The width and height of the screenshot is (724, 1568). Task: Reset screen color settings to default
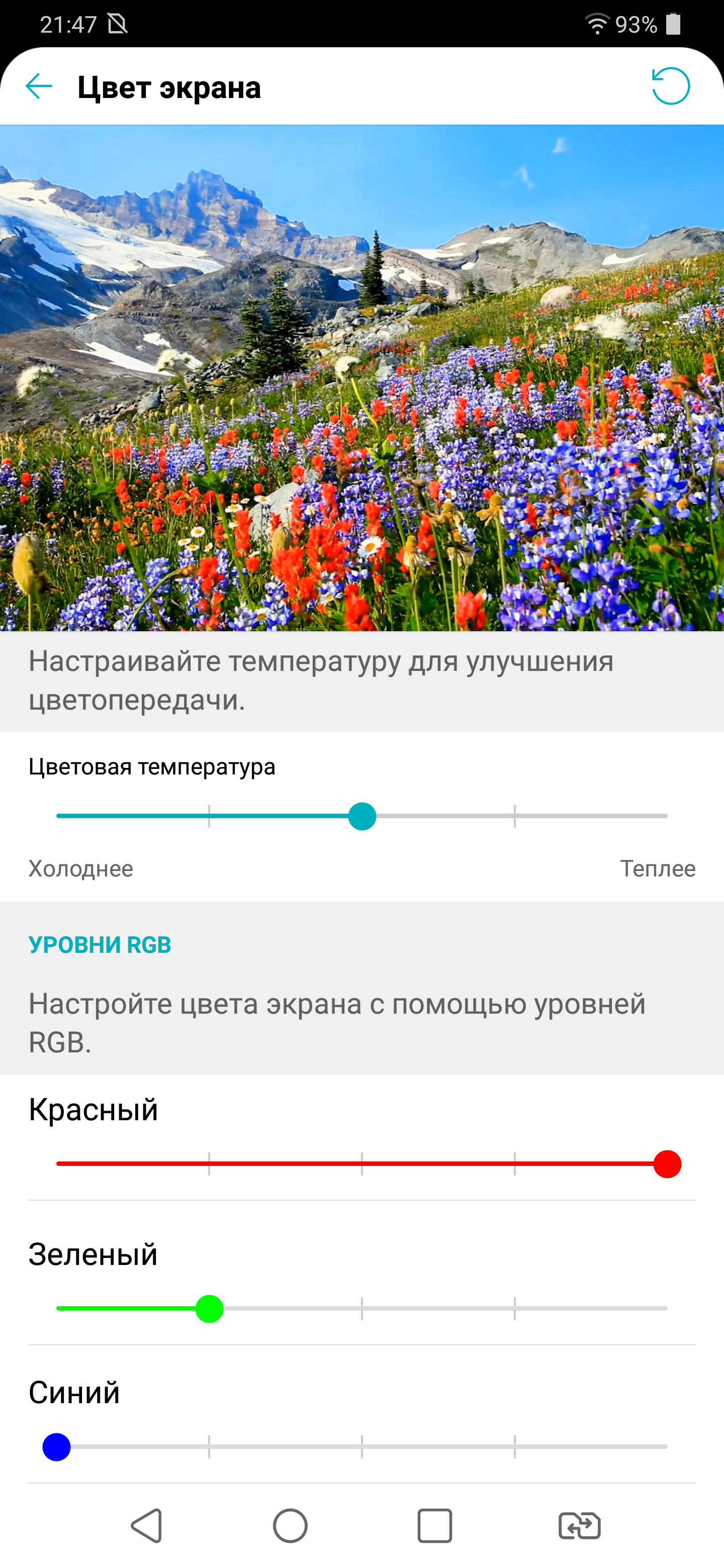pyautogui.click(x=670, y=86)
